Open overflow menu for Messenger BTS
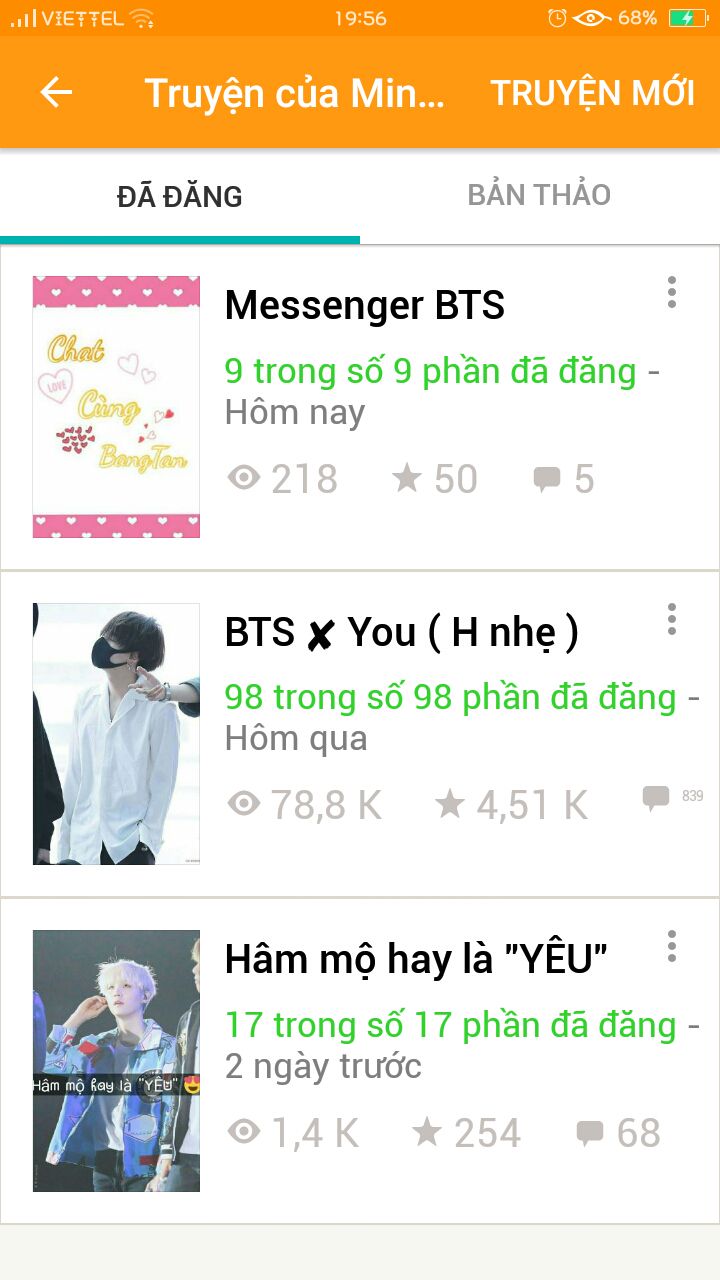 [672, 292]
